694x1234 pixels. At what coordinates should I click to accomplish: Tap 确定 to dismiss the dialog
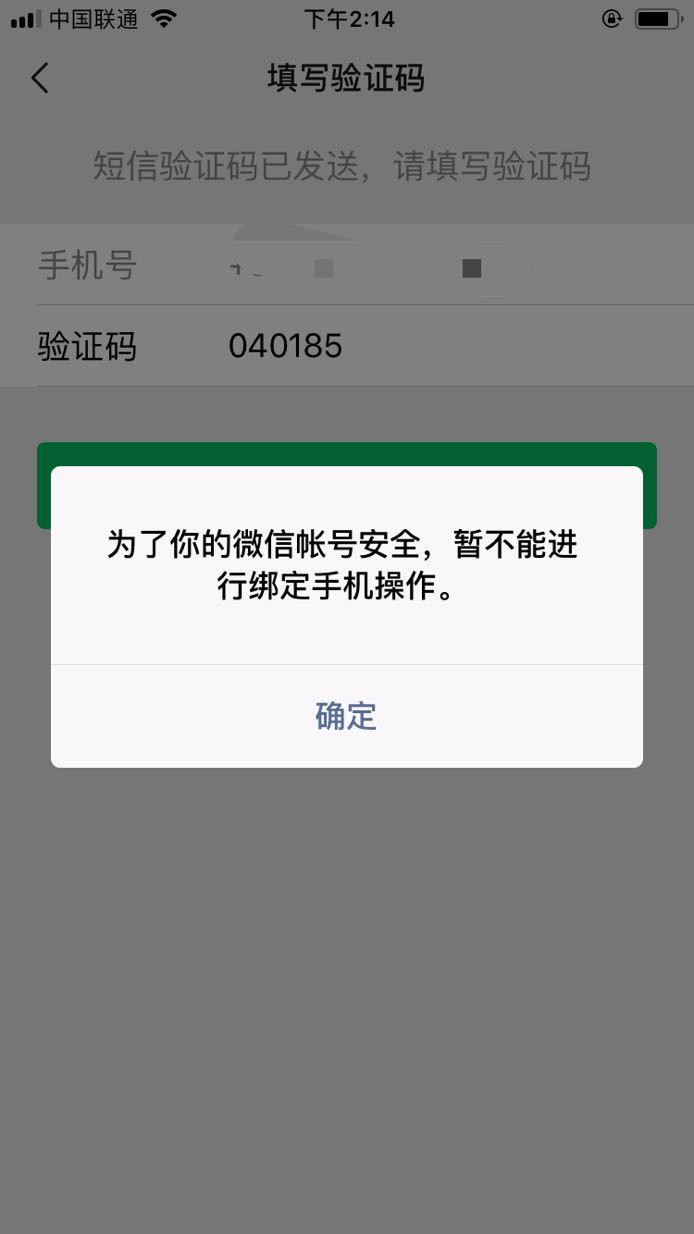tap(346, 716)
